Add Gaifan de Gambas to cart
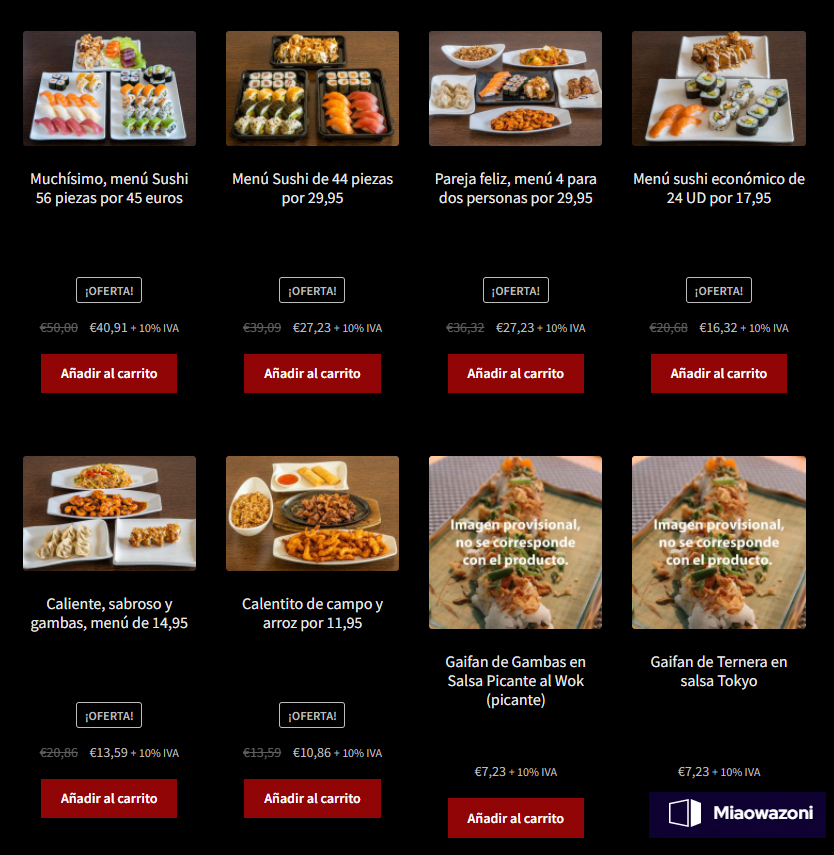This screenshot has width=834, height=855. [x=515, y=818]
